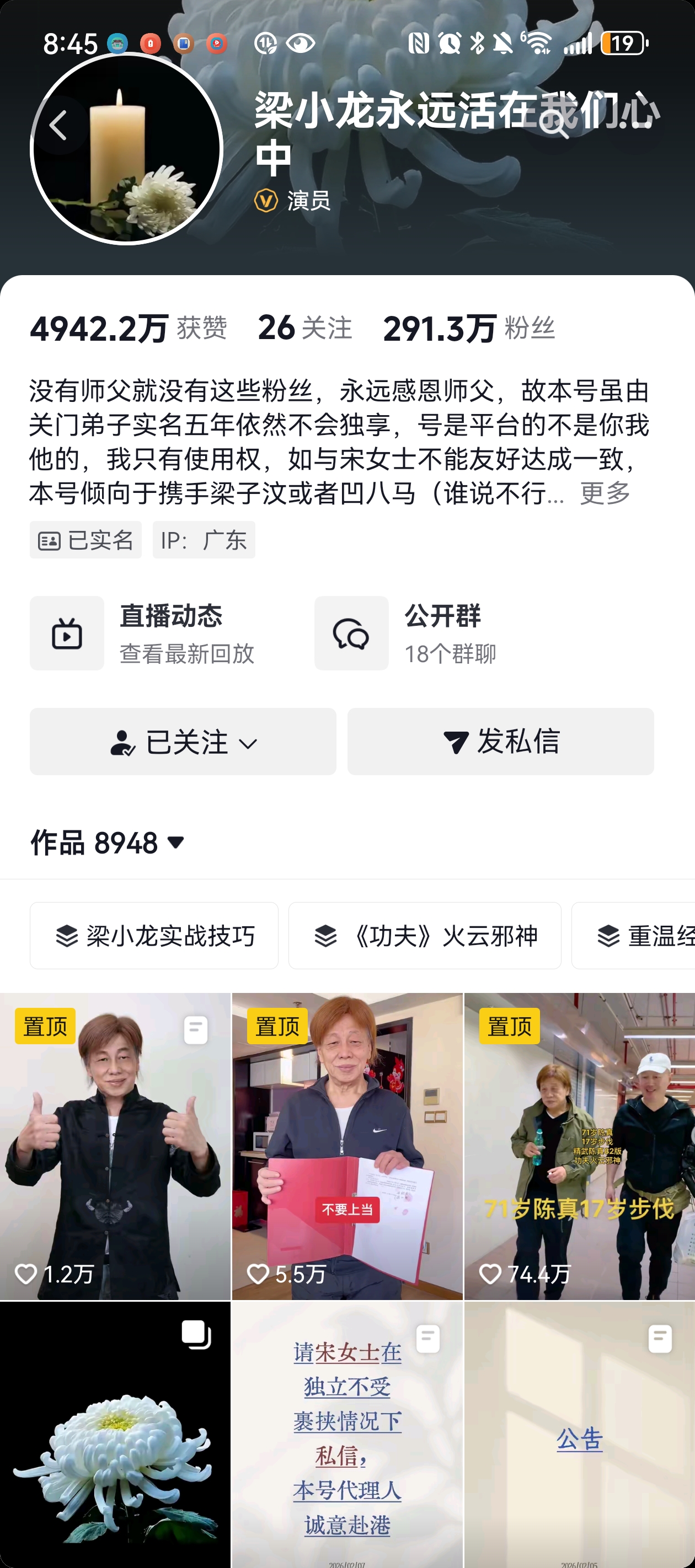View 291.3万 粉丝 followers list
The height and width of the screenshot is (1568, 695).
468,328
